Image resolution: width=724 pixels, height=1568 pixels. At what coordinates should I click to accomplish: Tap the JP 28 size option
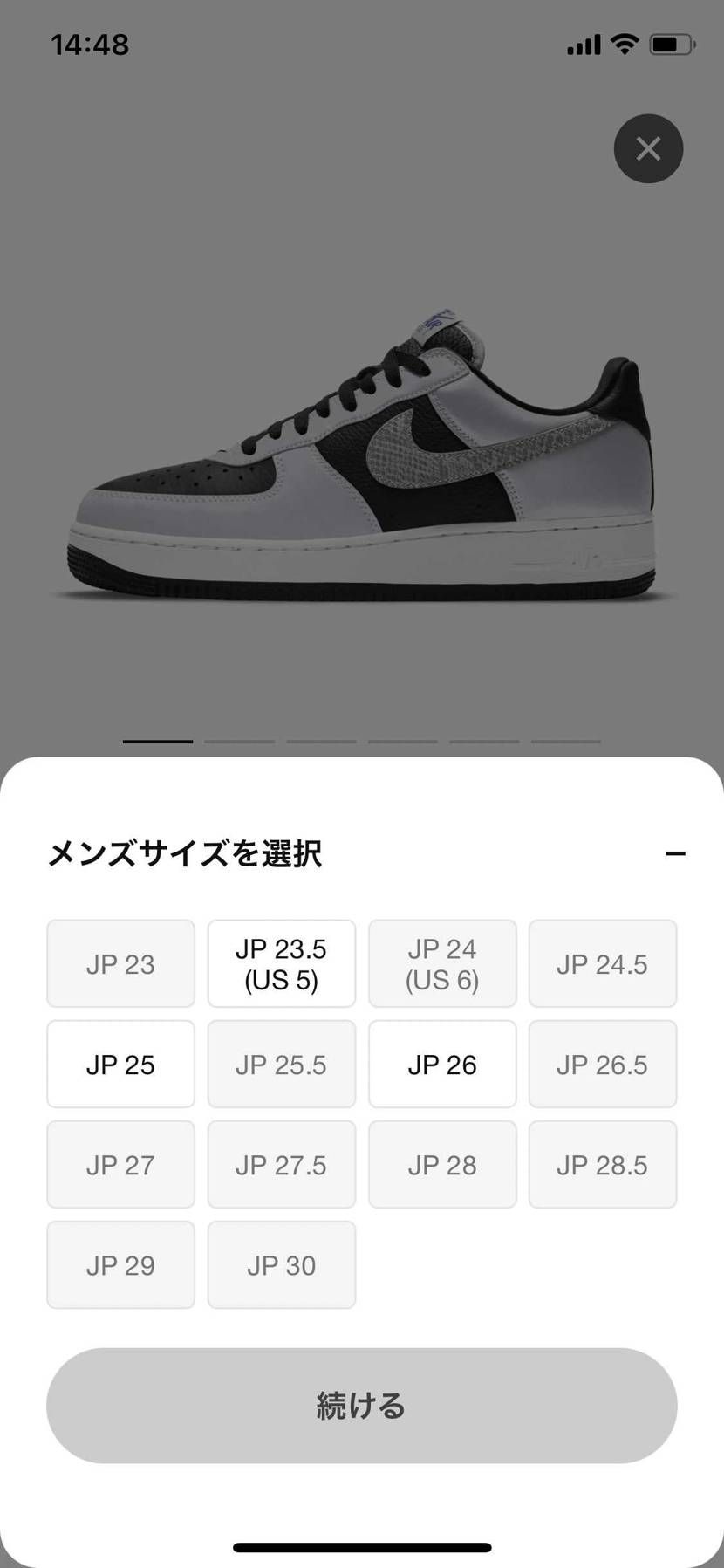[442, 1164]
